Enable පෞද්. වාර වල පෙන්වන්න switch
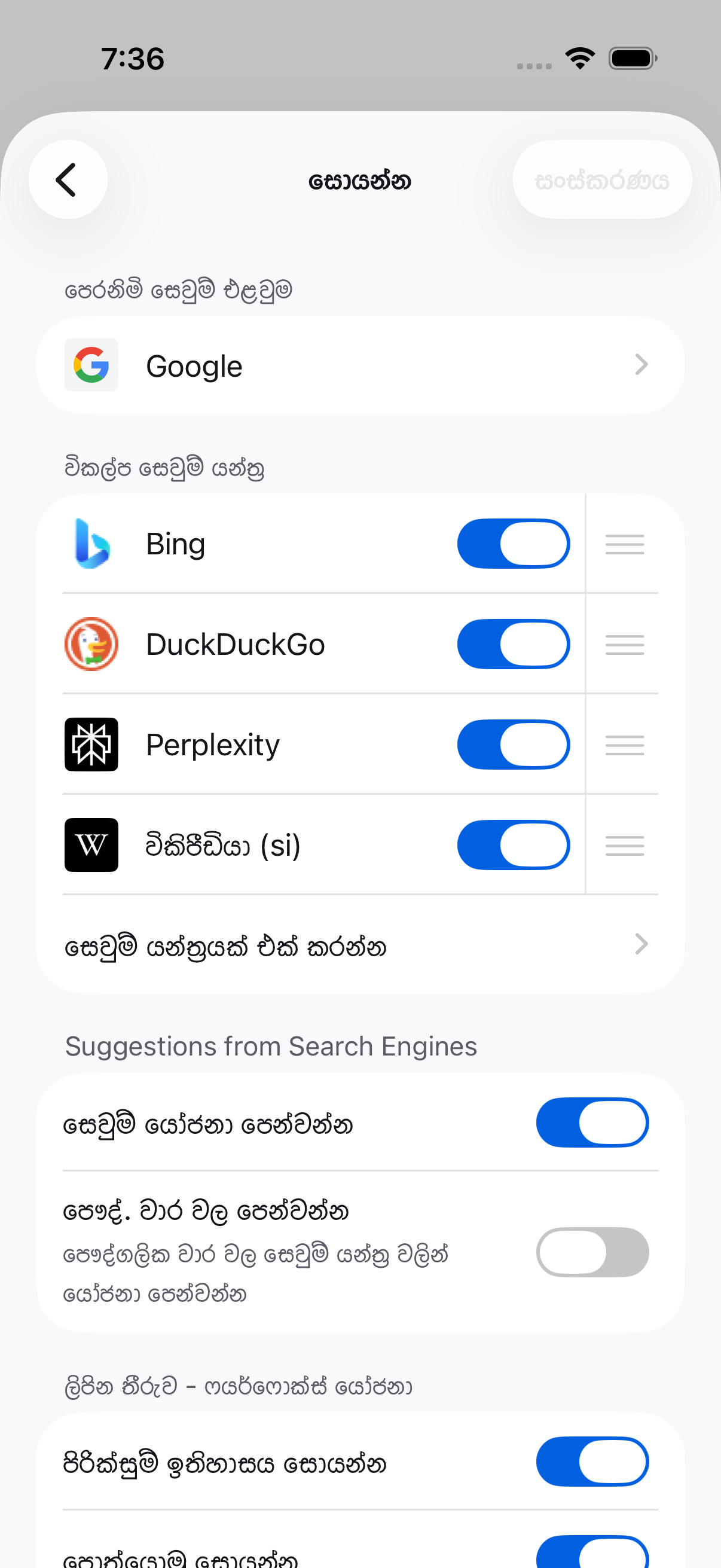 591,1252
